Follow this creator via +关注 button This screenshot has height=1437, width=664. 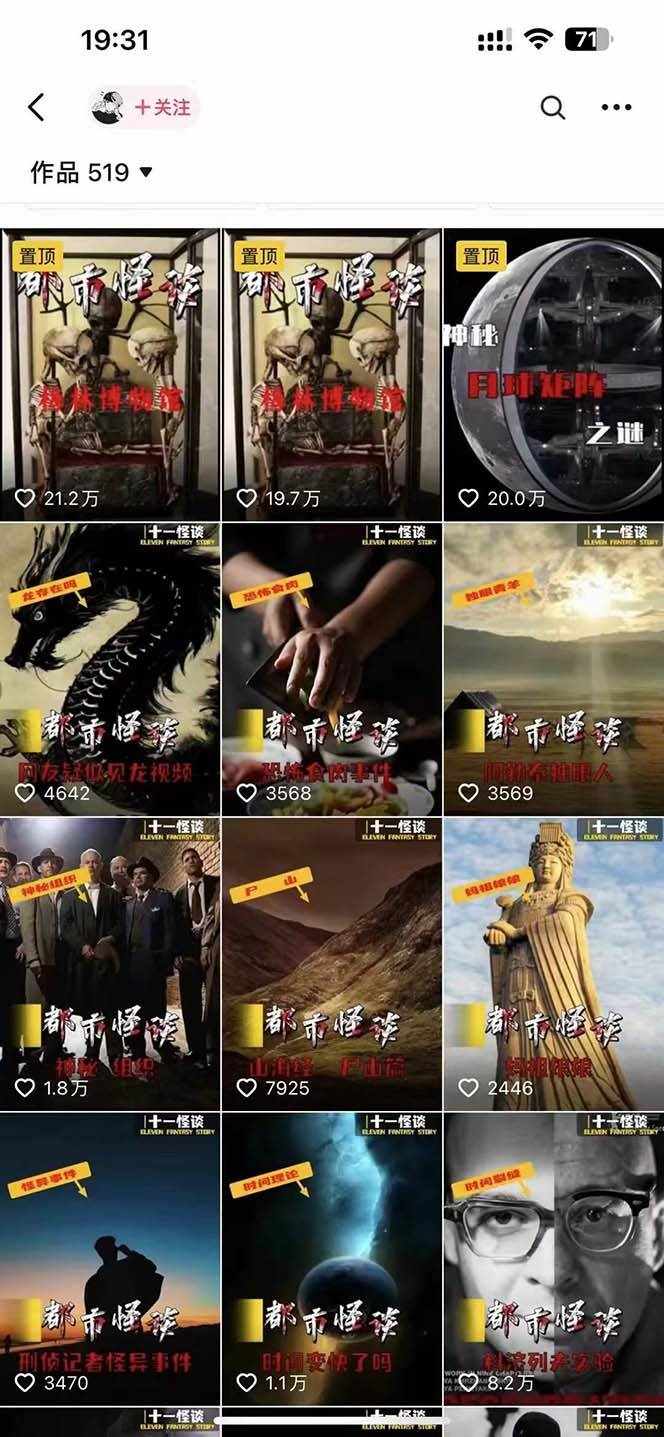pyautogui.click(x=161, y=107)
